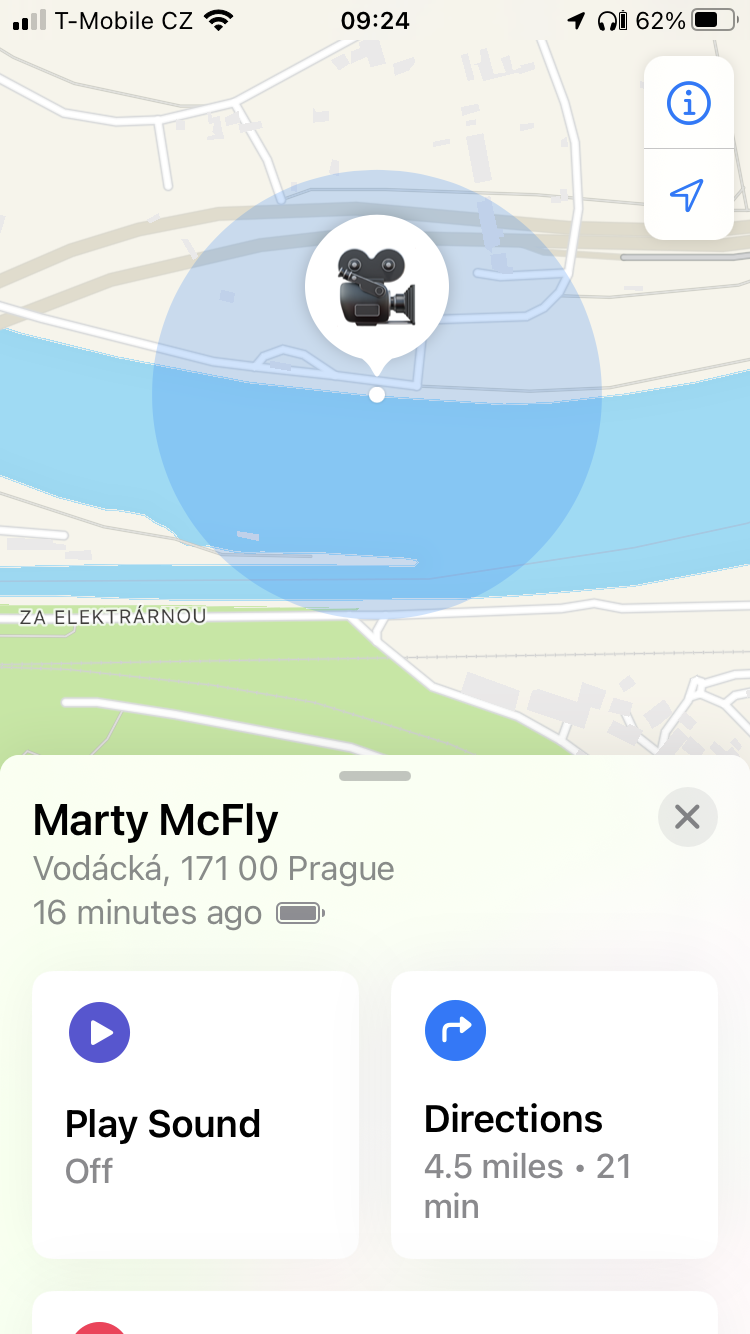Tap the movie camera device pin
This screenshot has height=1334, width=750.
point(377,288)
